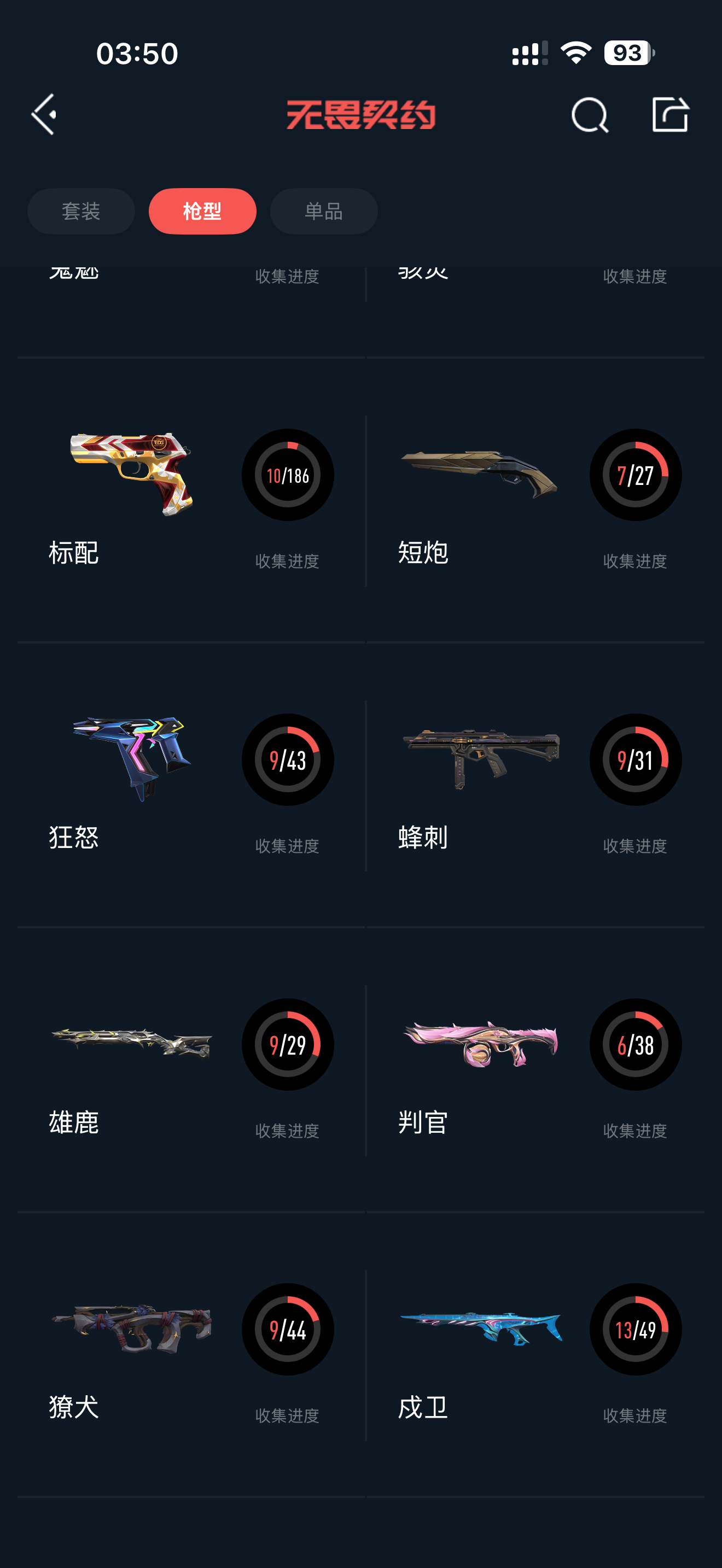View the 蜂刺 skin collection
Screen dimensions: 722x1568
[x=535, y=785]
